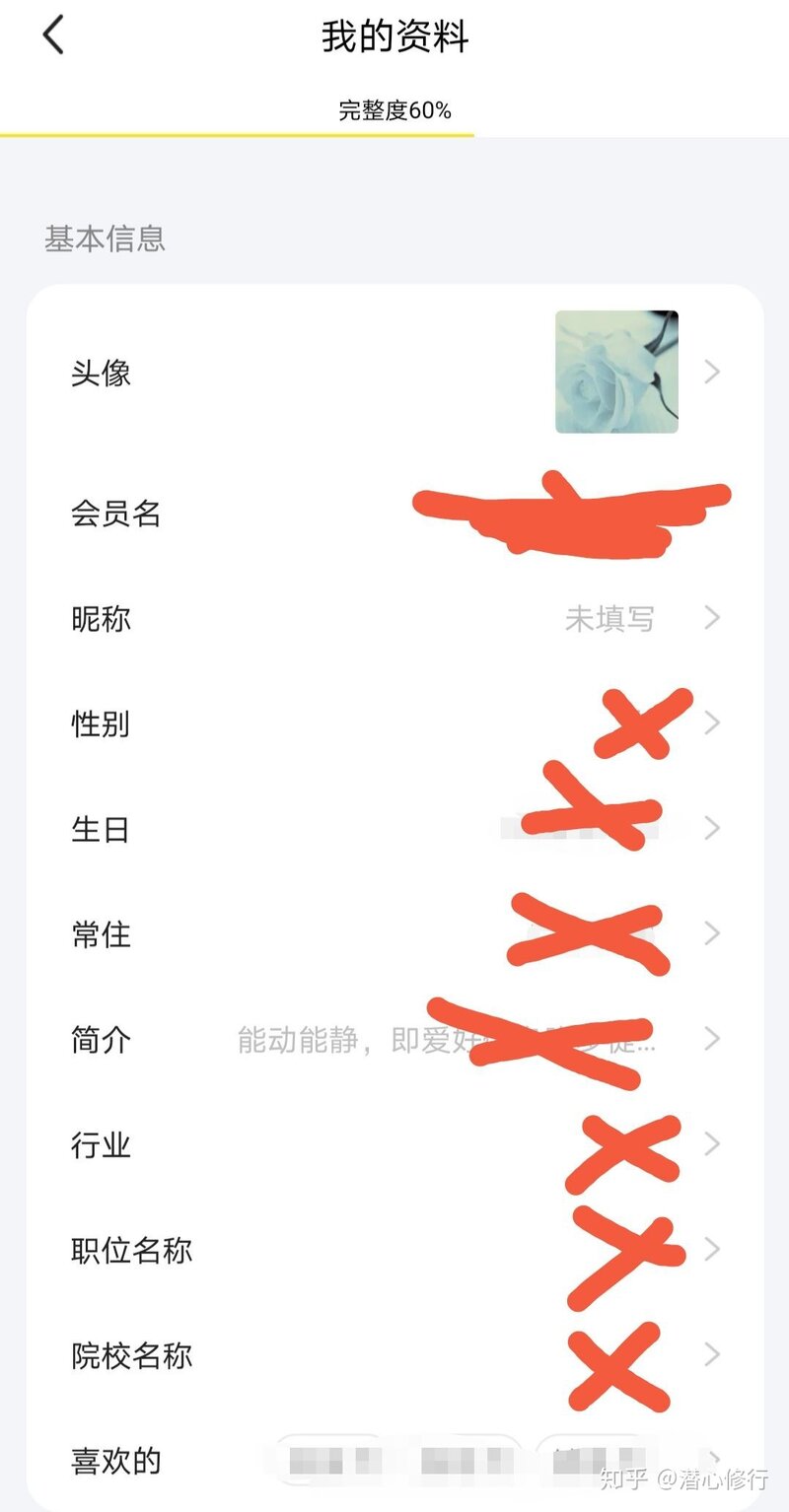Edit the 性别 setting

pos(394,724)
